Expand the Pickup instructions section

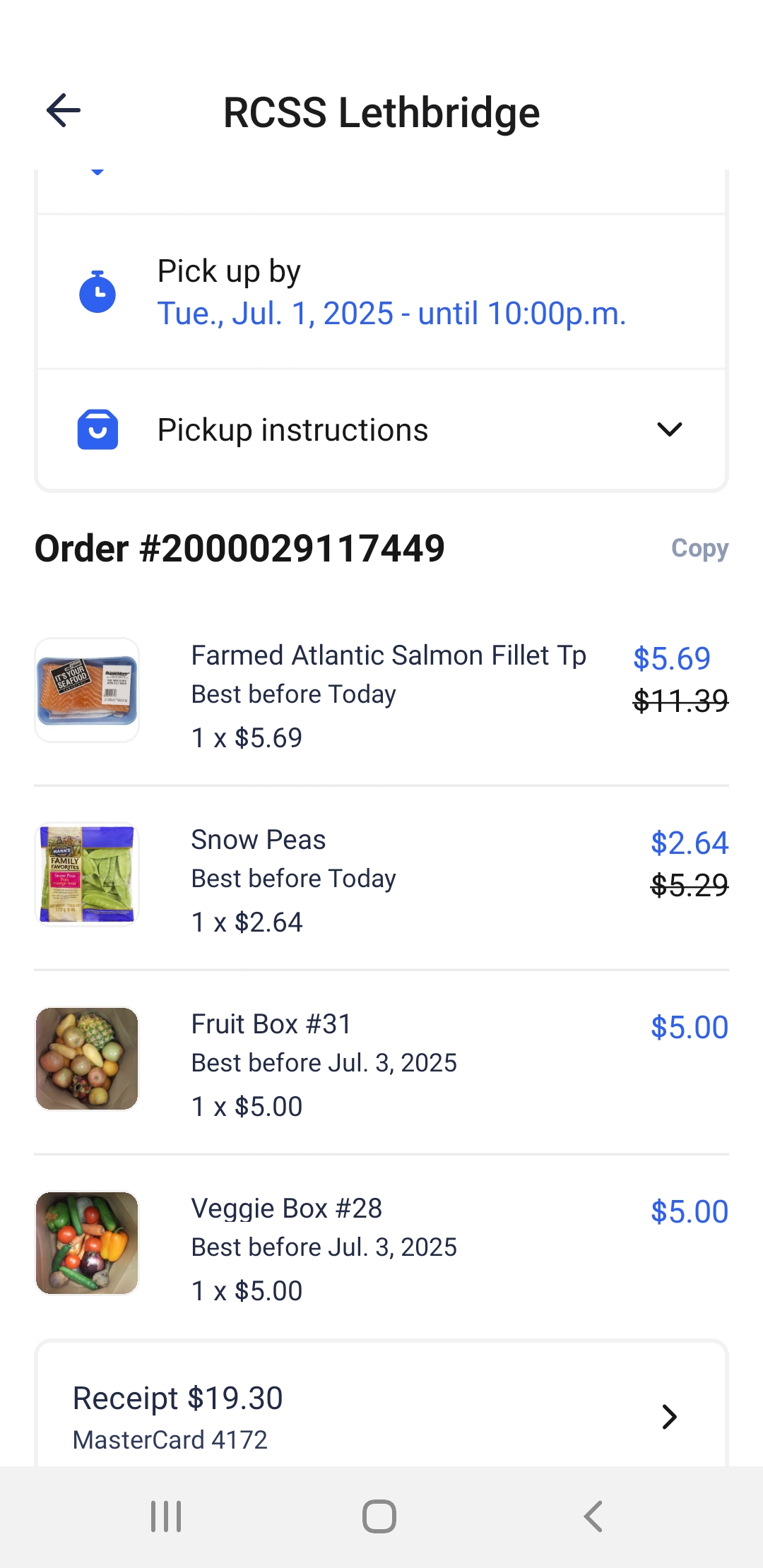(x=381, y=429)
